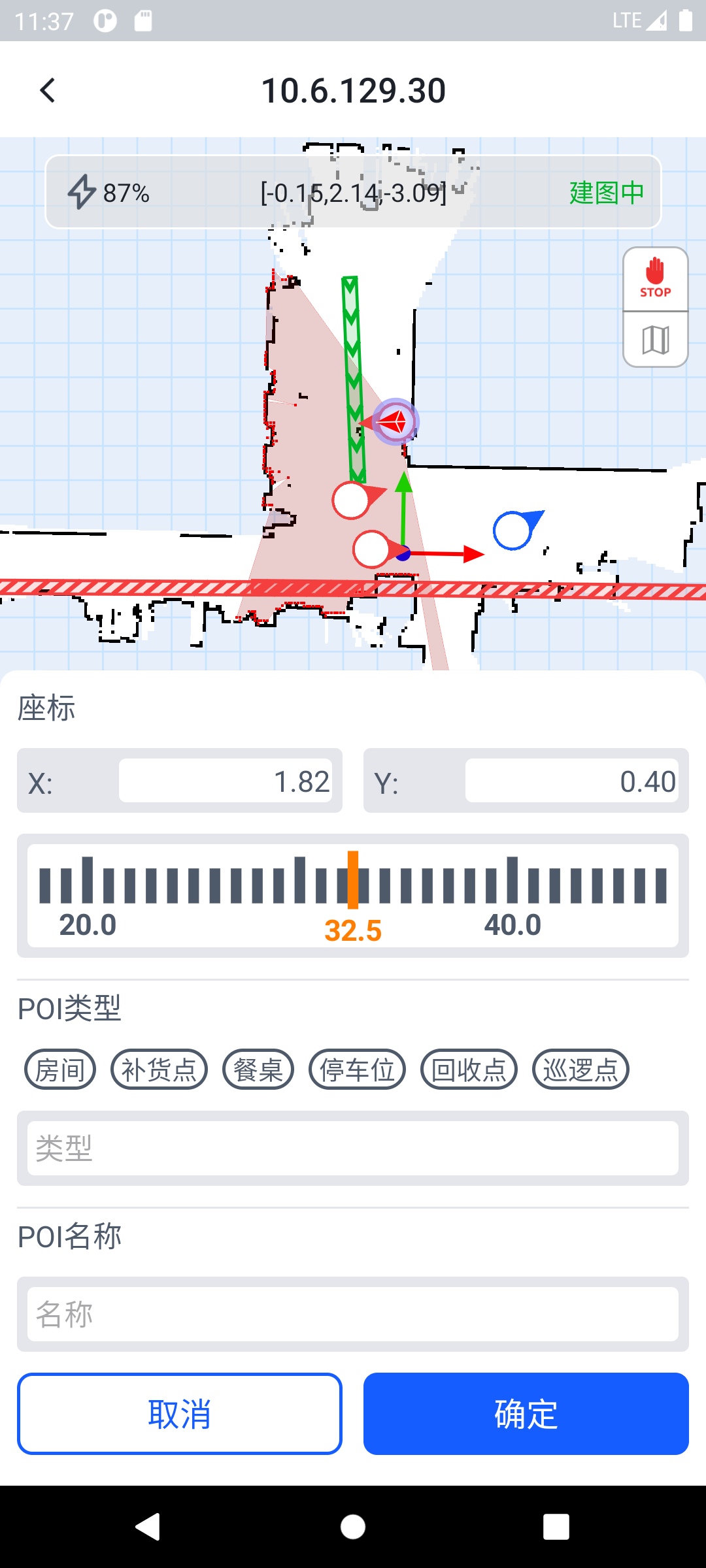706x1568 pixels.
Task: Pick the 回收点 POI type chip
Action: tap(469, 1070)
